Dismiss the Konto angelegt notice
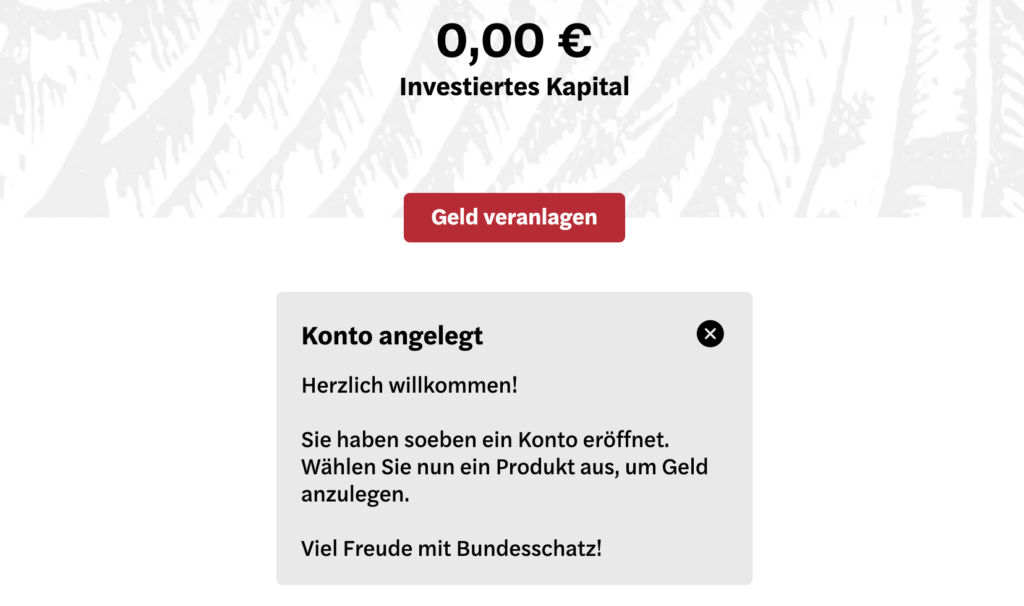This screenshot has height=606, width=1024. click(710, 334)
